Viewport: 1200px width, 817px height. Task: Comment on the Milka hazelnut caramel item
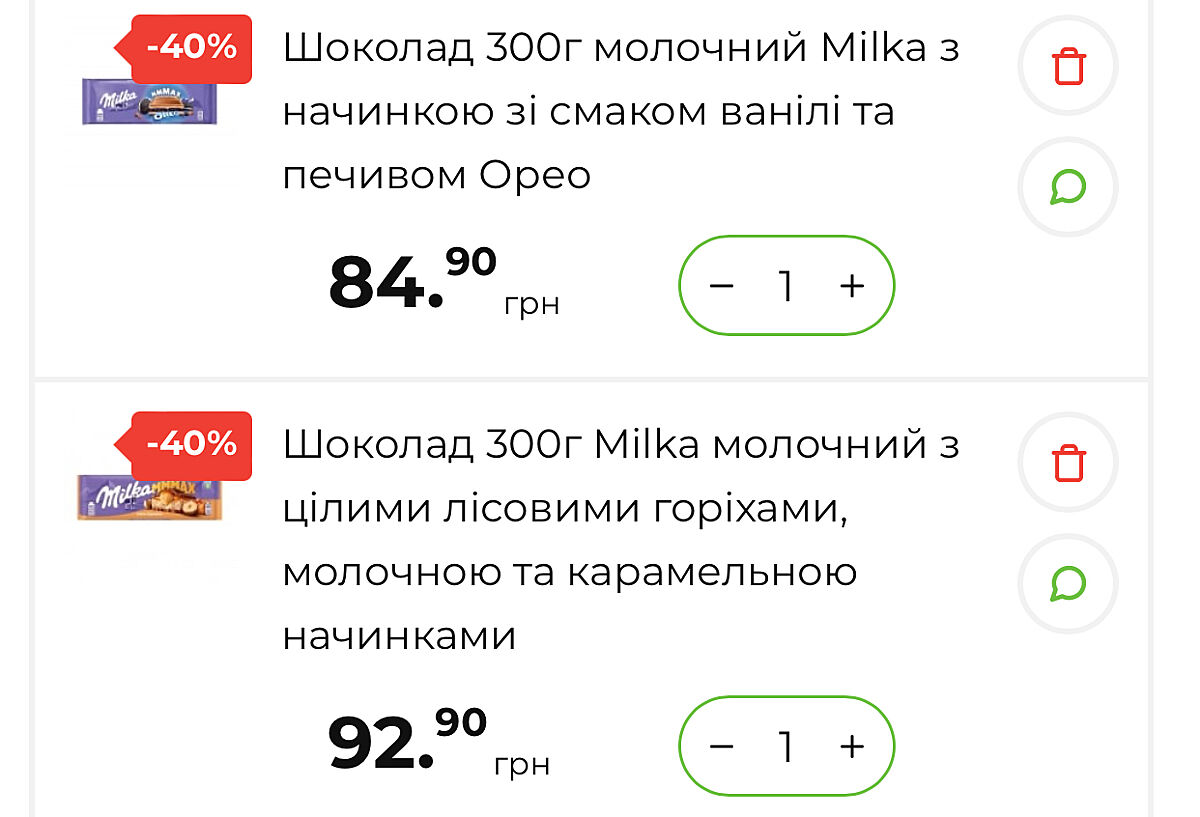[x=1068, y=584]
